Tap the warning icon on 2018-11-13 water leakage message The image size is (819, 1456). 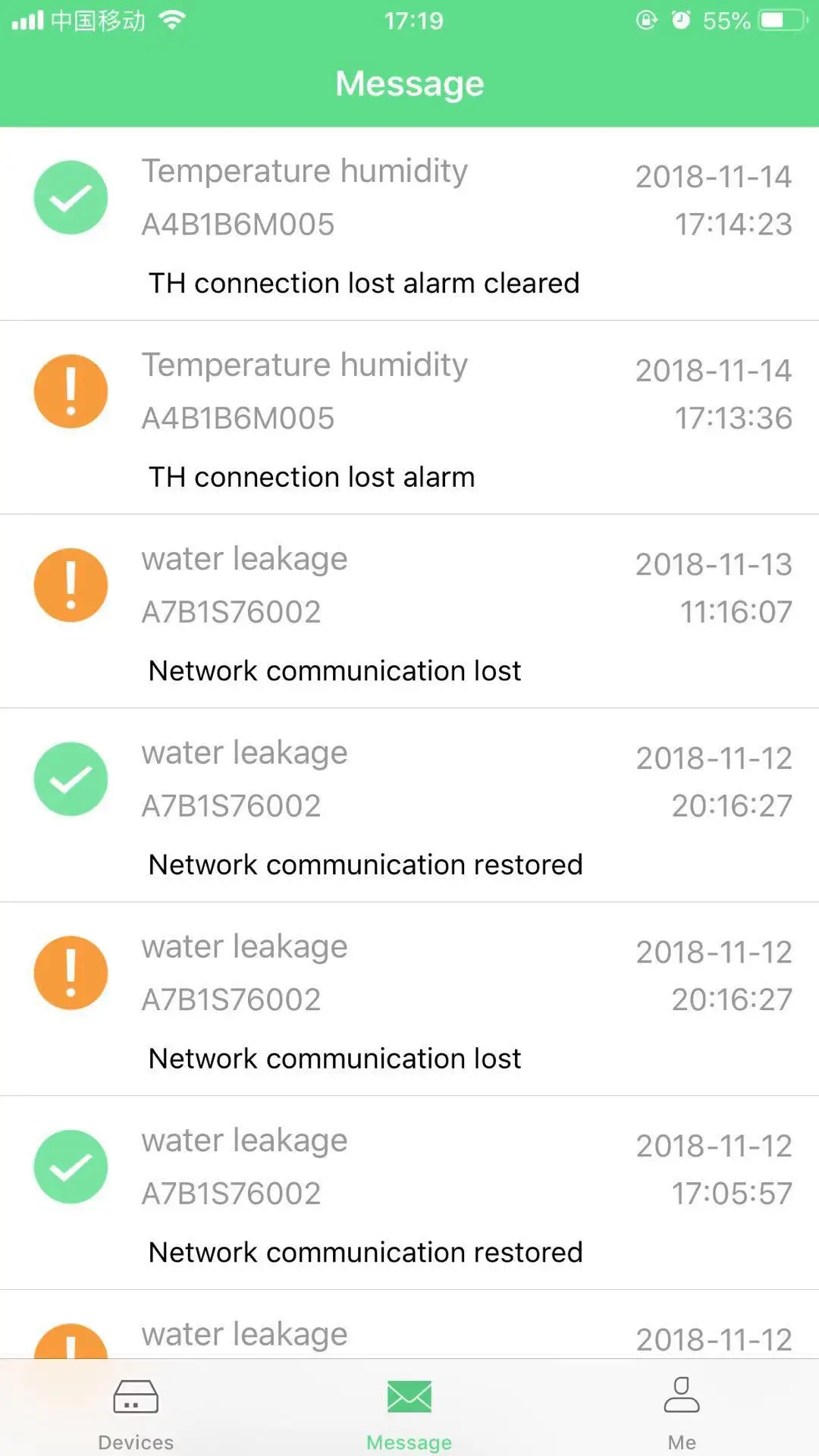tap(71, 585)
